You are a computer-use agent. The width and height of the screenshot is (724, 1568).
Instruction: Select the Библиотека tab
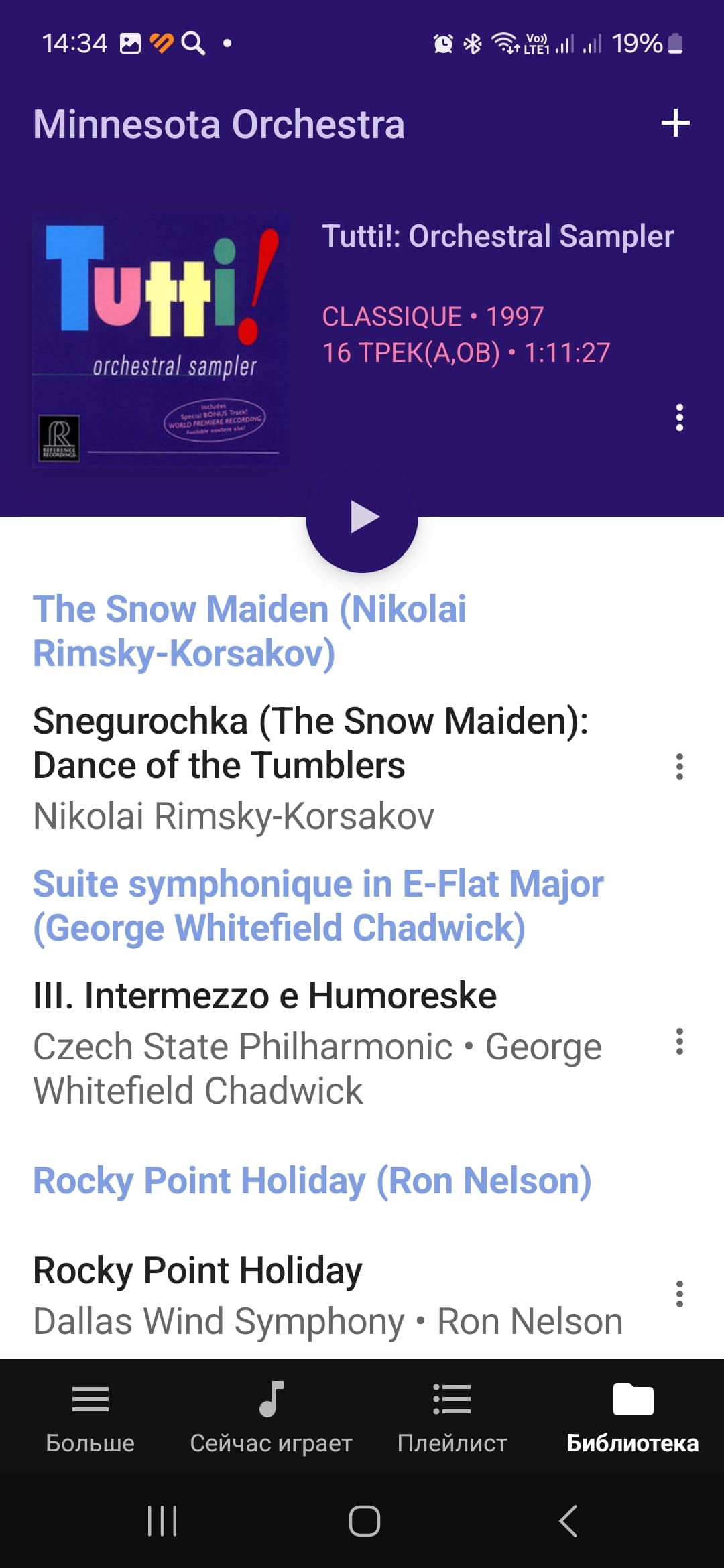632,1415
